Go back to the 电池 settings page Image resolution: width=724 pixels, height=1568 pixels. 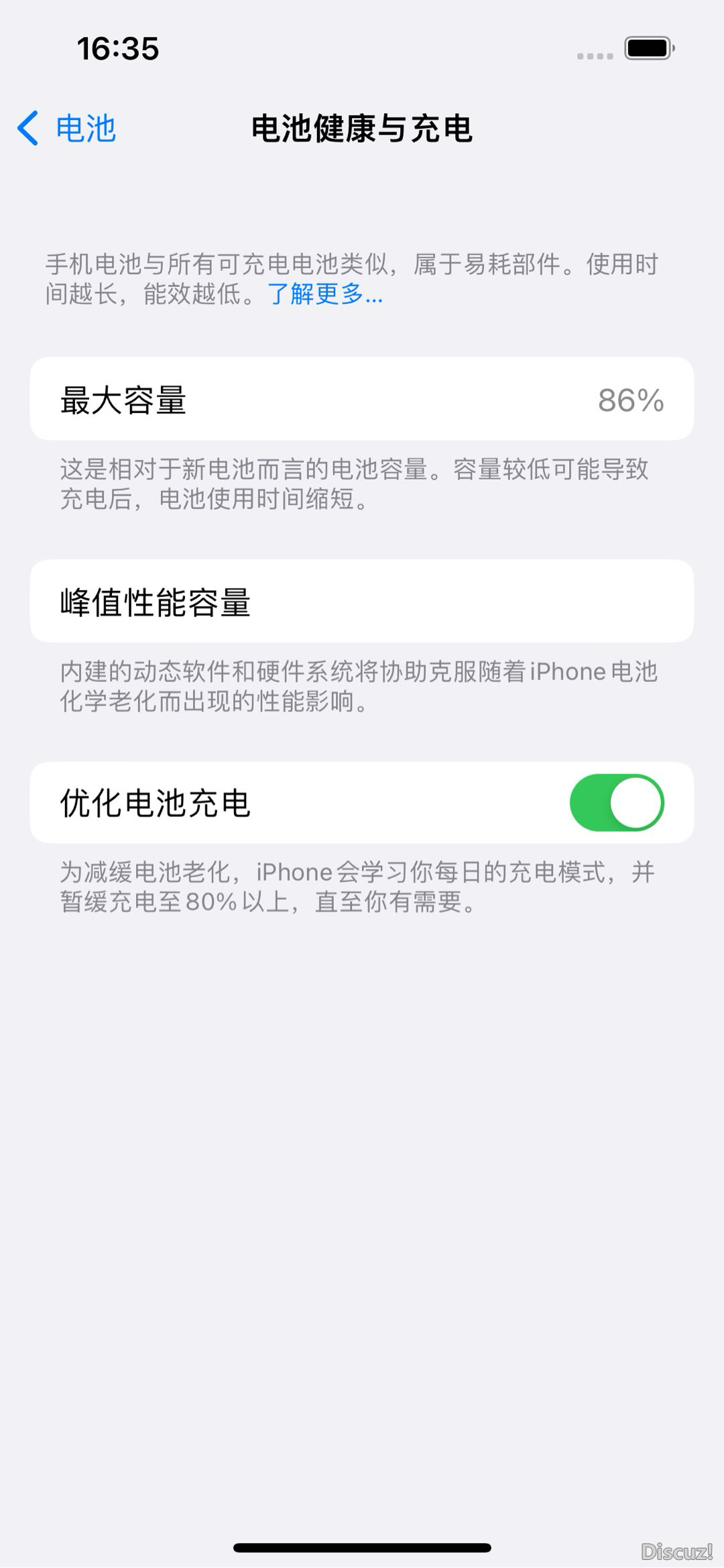coord(67,129)
